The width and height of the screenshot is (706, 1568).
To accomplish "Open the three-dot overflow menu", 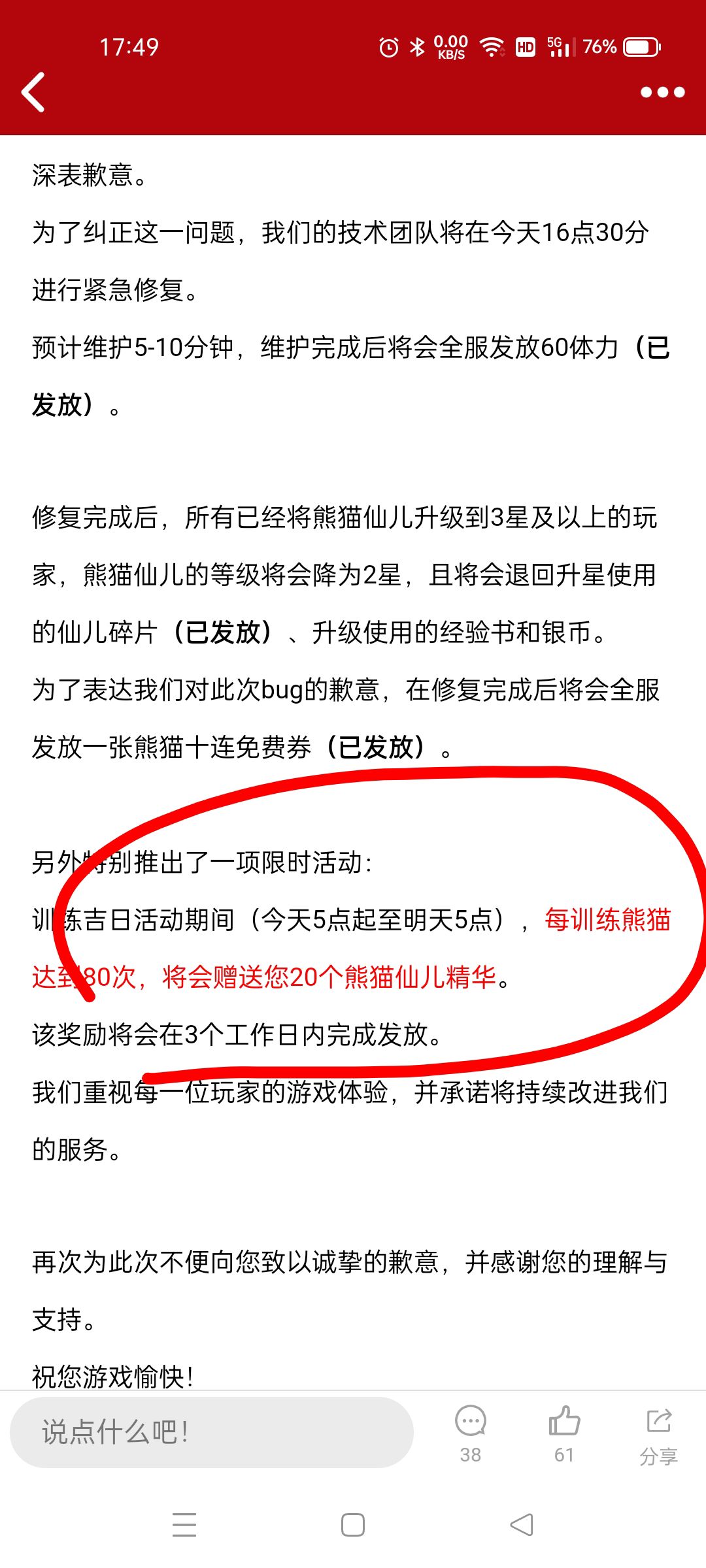I will click(662, 92).
